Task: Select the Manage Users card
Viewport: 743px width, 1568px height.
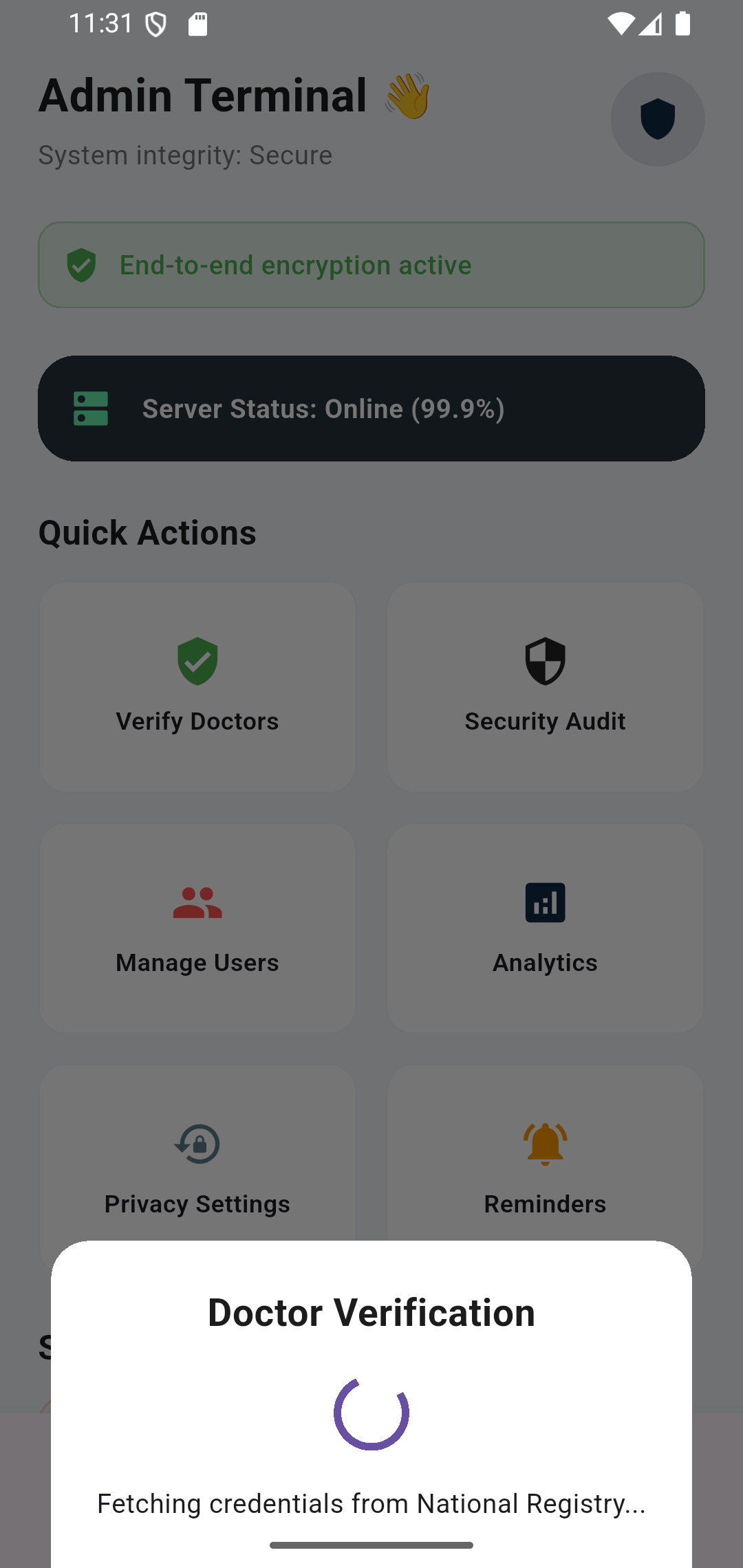Action: pyautogui.click(x=197, y=928)
